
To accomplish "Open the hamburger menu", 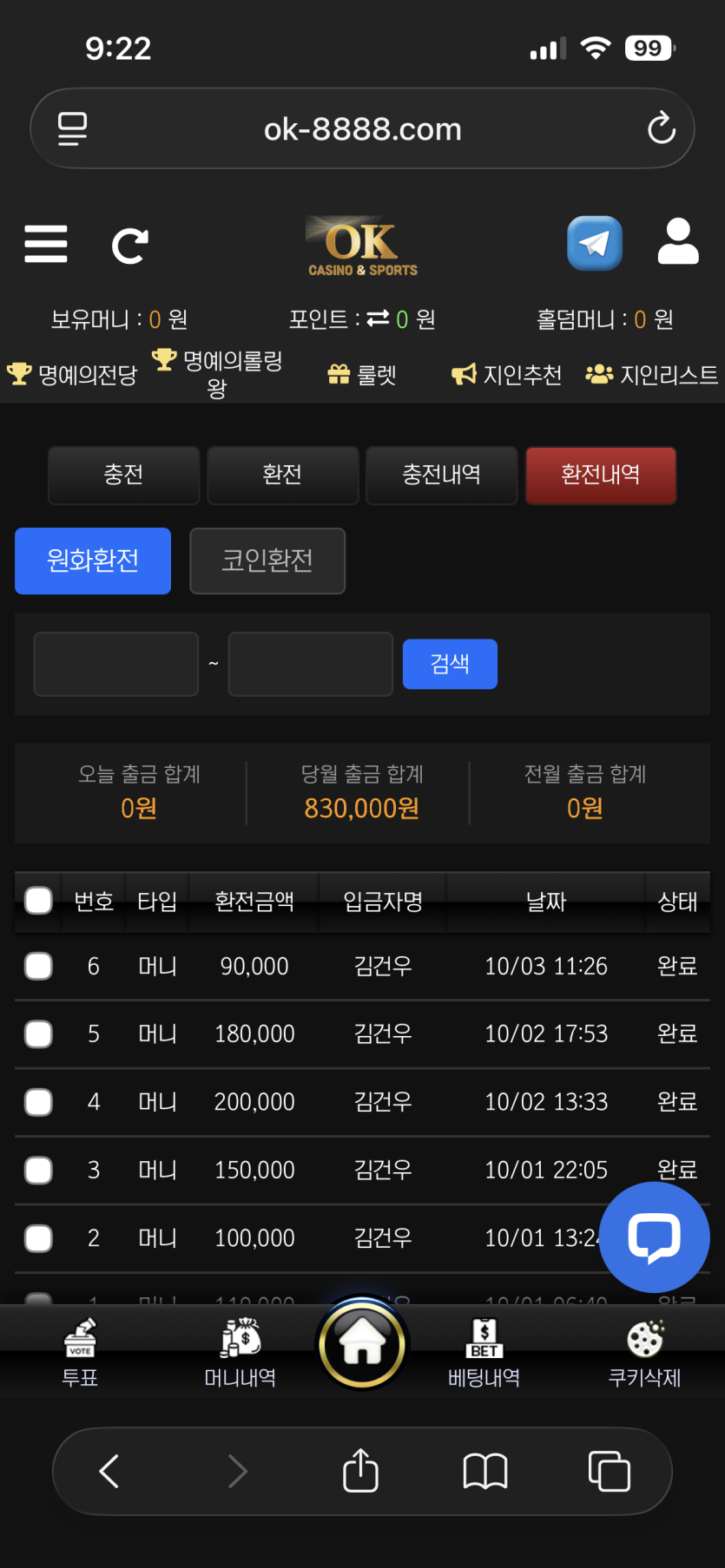I will pos(46,244).
